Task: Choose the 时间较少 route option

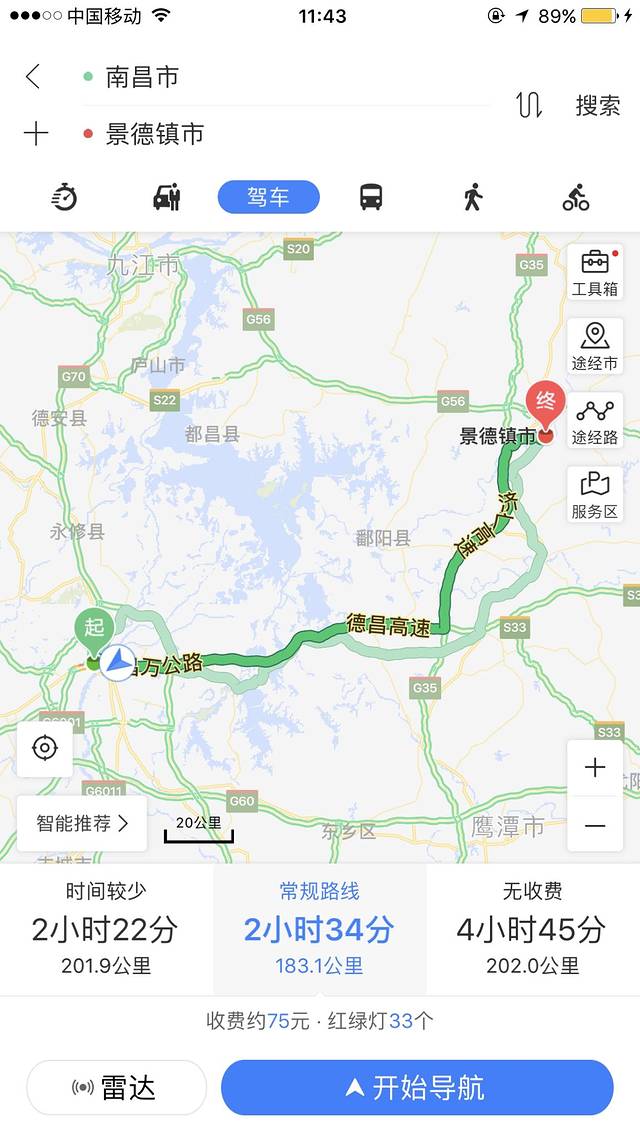Action: 105,929
